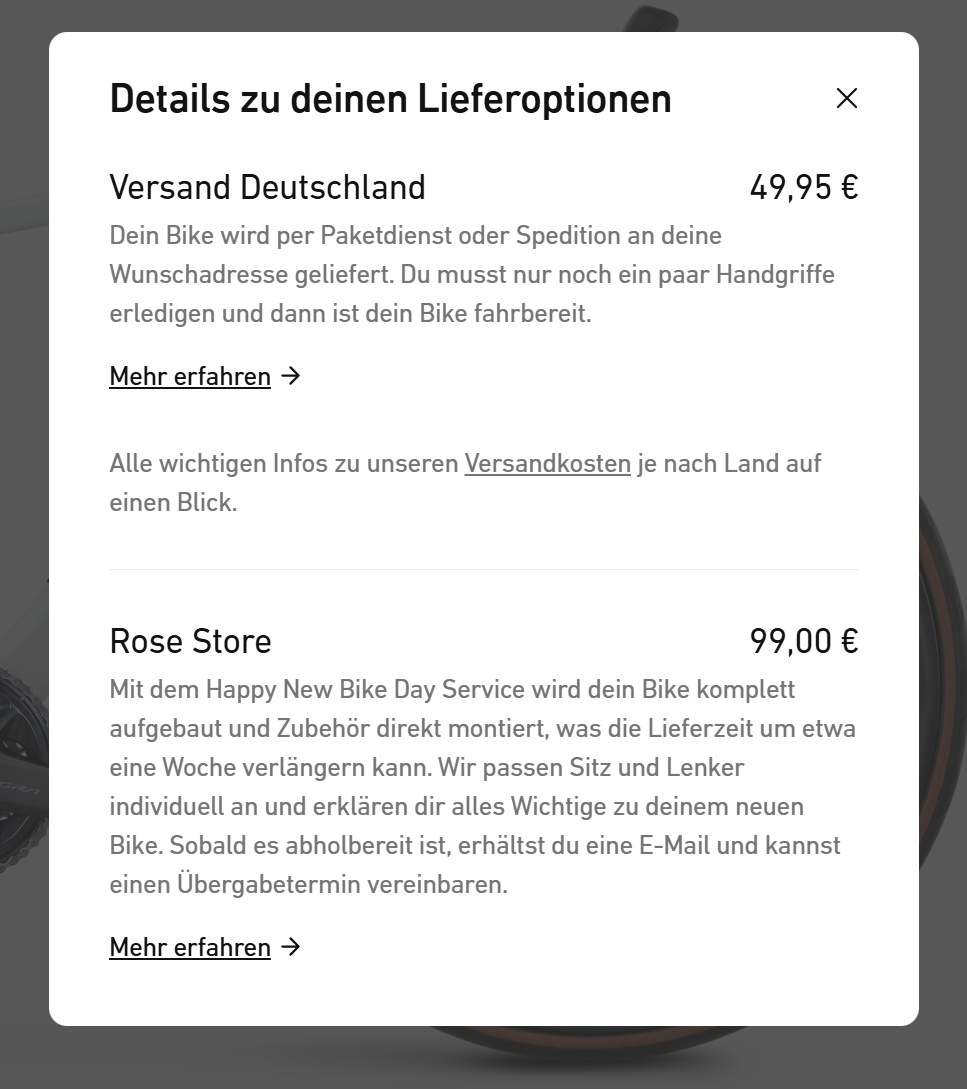Image resolution: width=967 pixels, height=1089 pixels.
Task: Close the Lieferoptionen details dialog
Action: (x=847, y=98)
